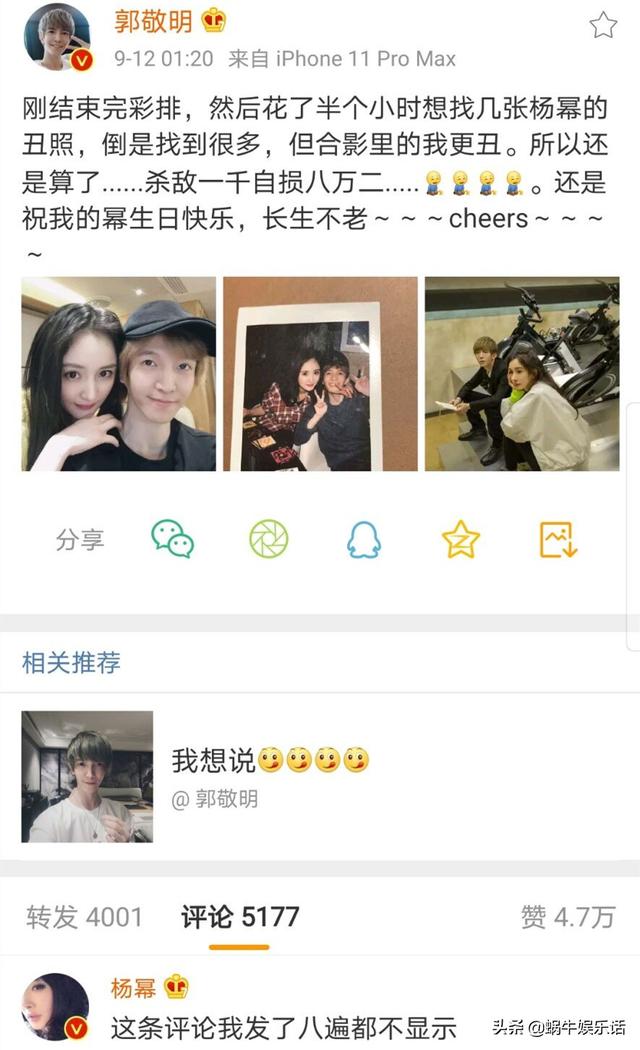Share the post to QQ

[364, 540]
